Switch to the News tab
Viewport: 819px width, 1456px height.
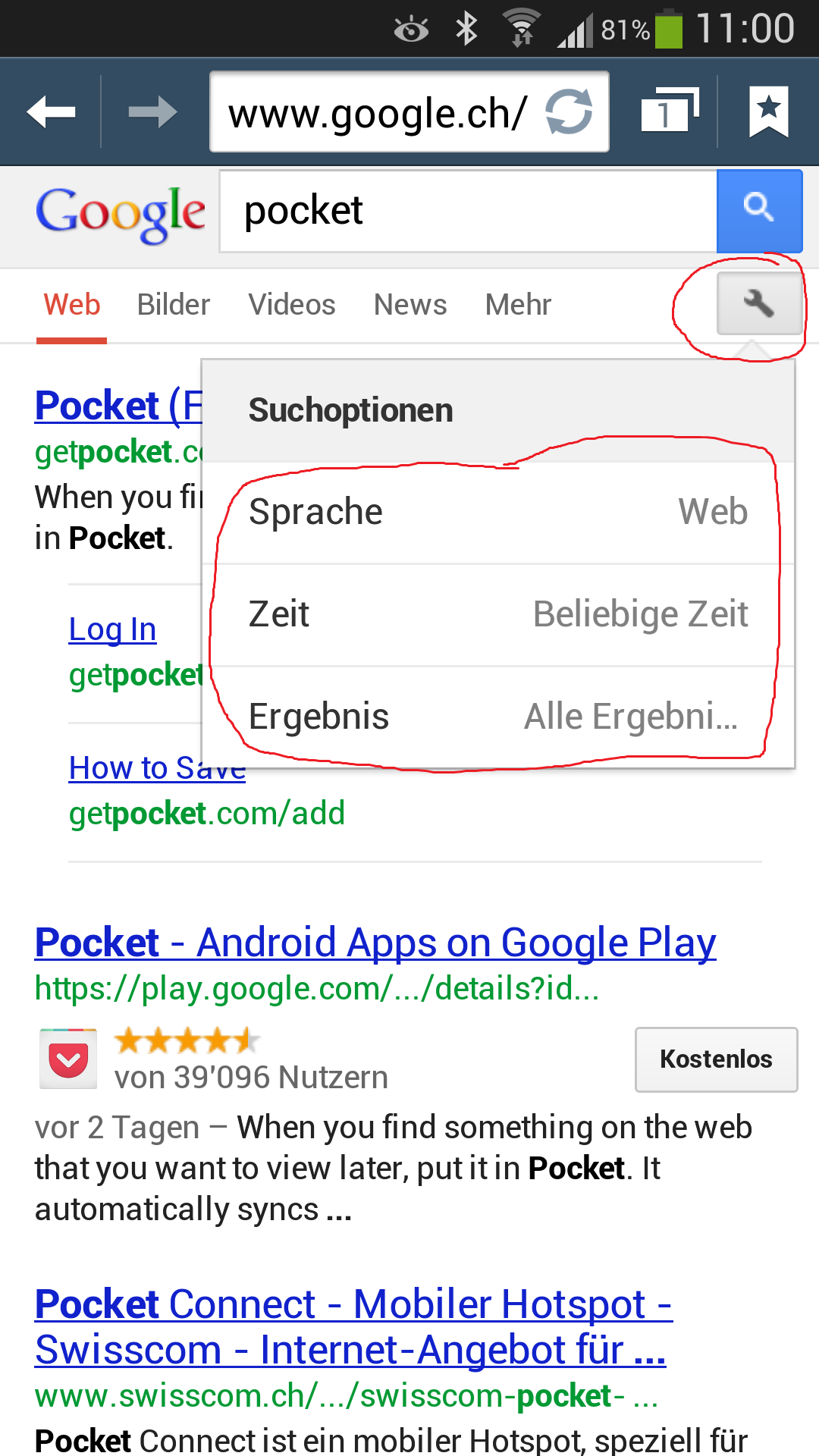410,305
